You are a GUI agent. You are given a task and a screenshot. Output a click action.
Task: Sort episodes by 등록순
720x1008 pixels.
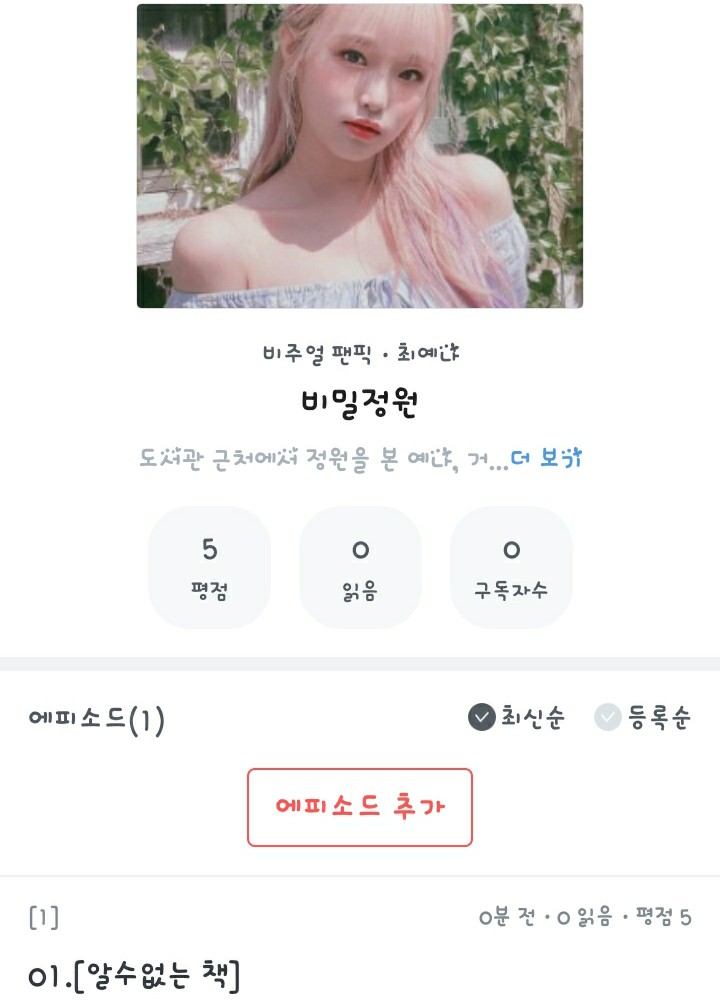[x=642, y=717]
